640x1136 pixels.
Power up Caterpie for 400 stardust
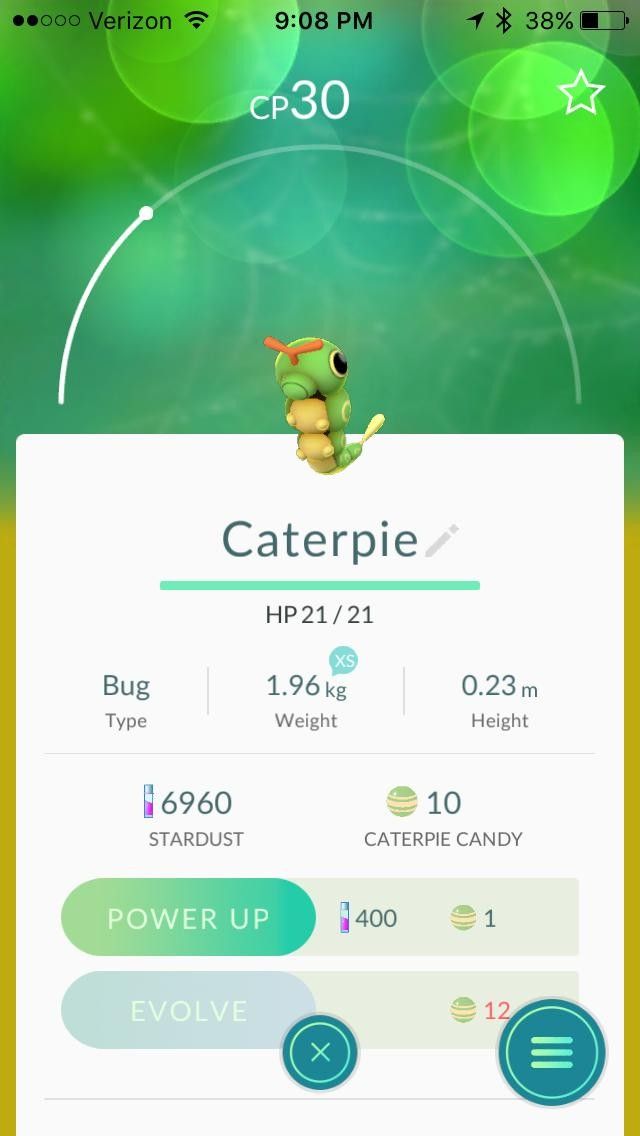(x=189, y=917)
